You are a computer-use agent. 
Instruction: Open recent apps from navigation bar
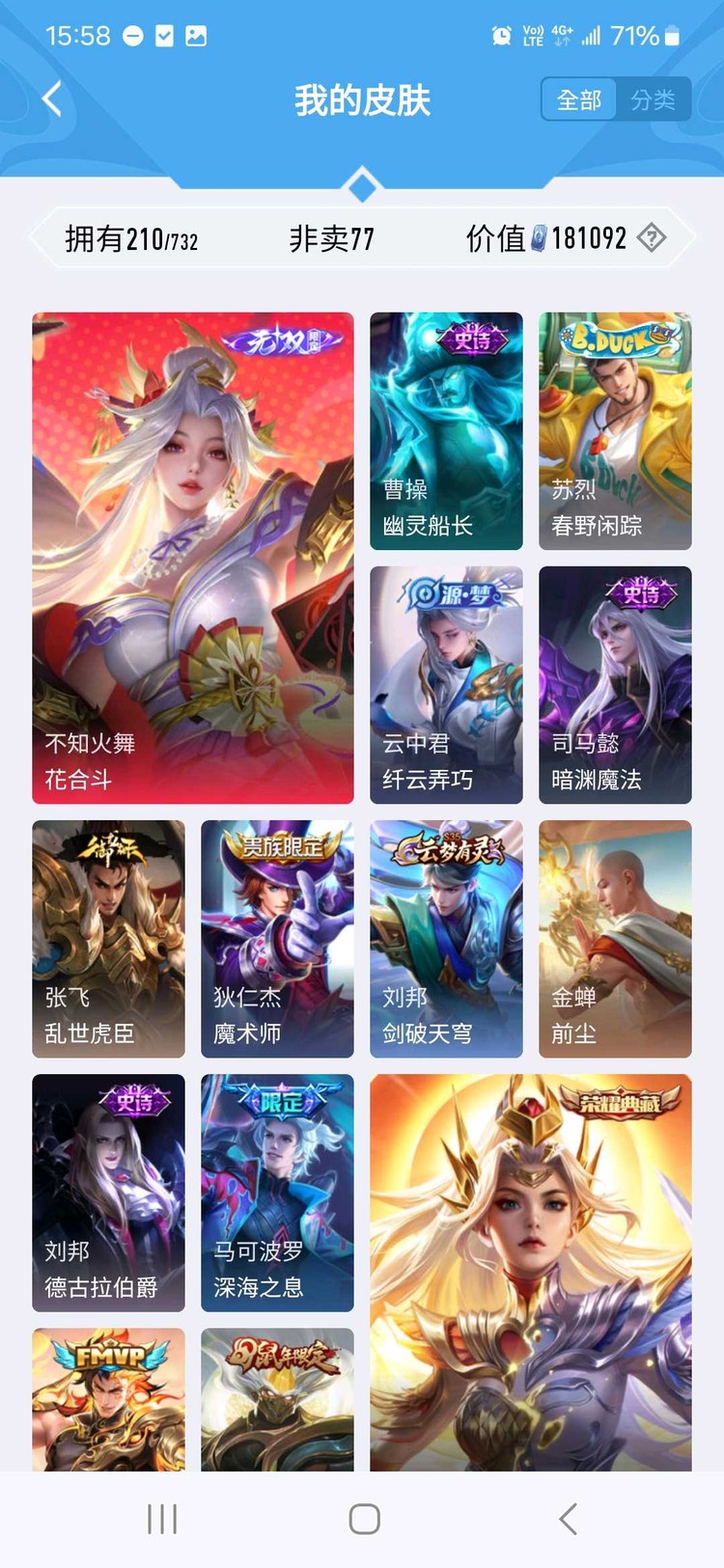click(x=161, y=1519)
